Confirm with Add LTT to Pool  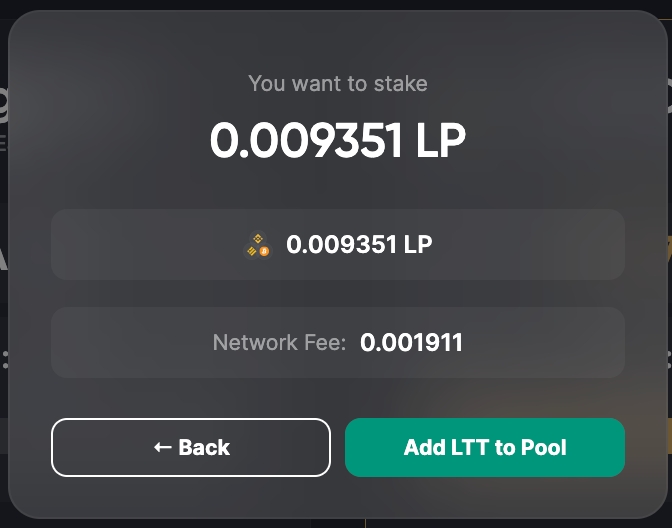485,447
